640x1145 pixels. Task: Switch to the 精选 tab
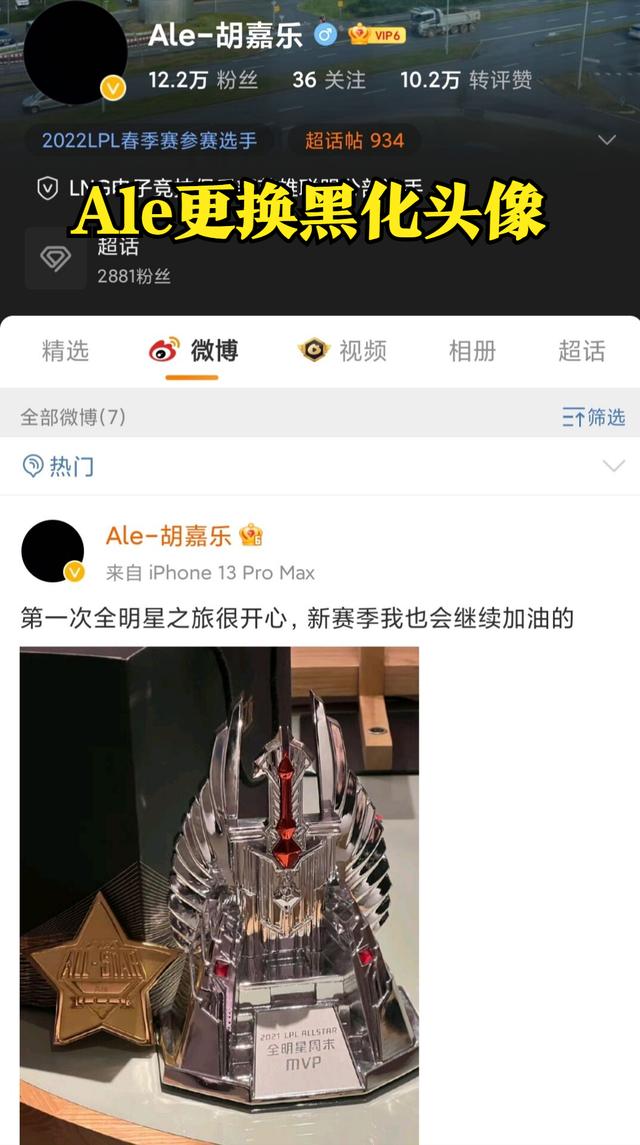pos(65,351)
